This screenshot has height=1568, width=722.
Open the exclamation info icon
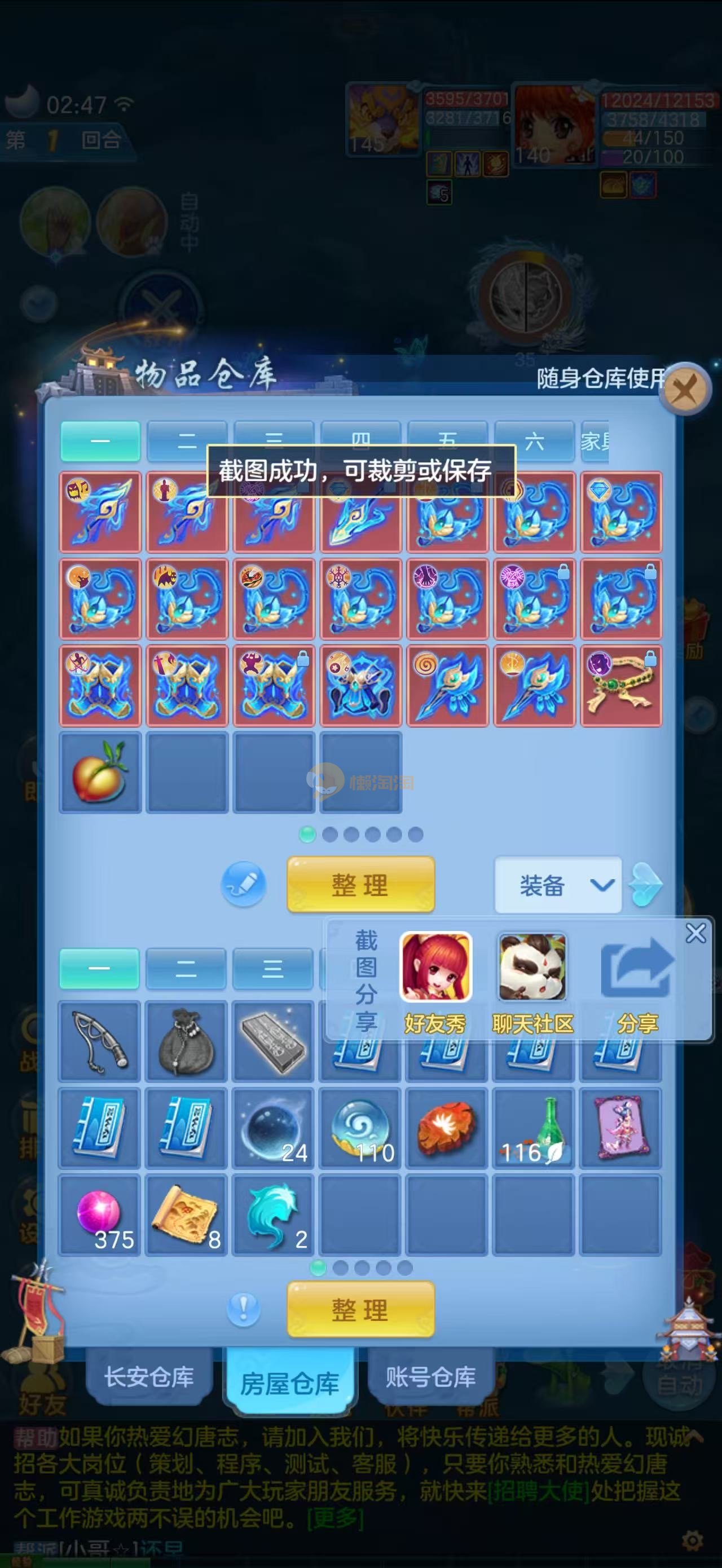[244, 1309]
